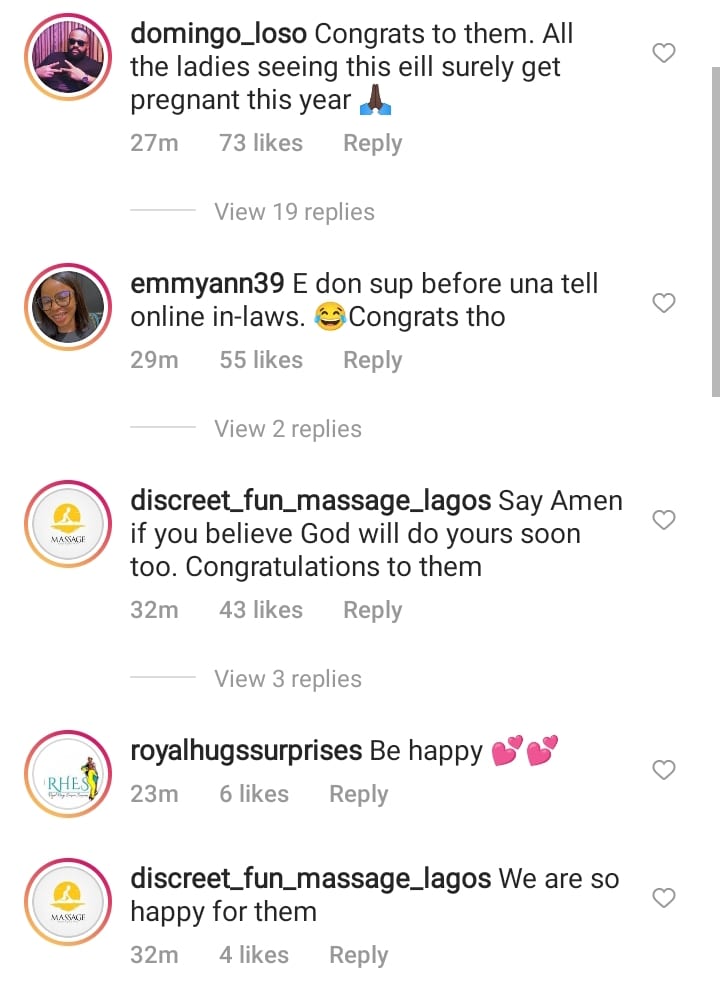
Task: Reply to the Say Amen comment
Action: pos(372,610)
